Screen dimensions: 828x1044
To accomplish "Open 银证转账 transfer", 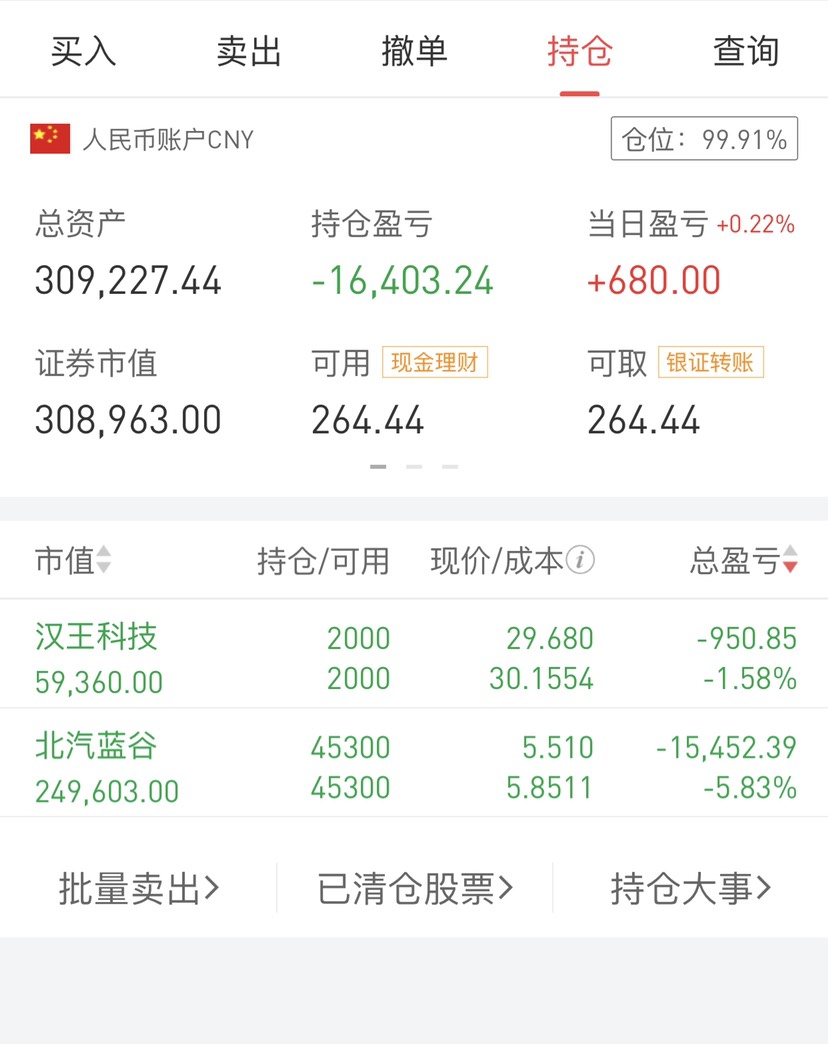I will 710,363.
